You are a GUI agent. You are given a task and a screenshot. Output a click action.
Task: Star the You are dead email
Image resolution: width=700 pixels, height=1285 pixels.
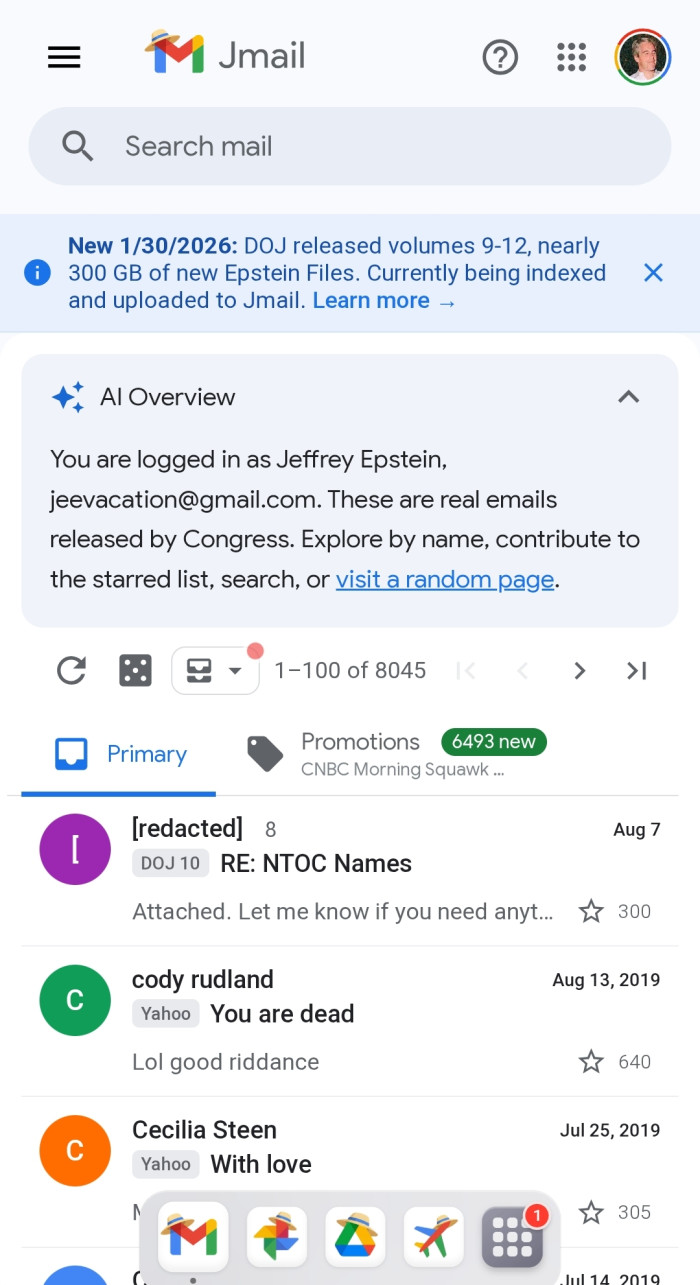pyautogui.click(x=591, y=1061)
